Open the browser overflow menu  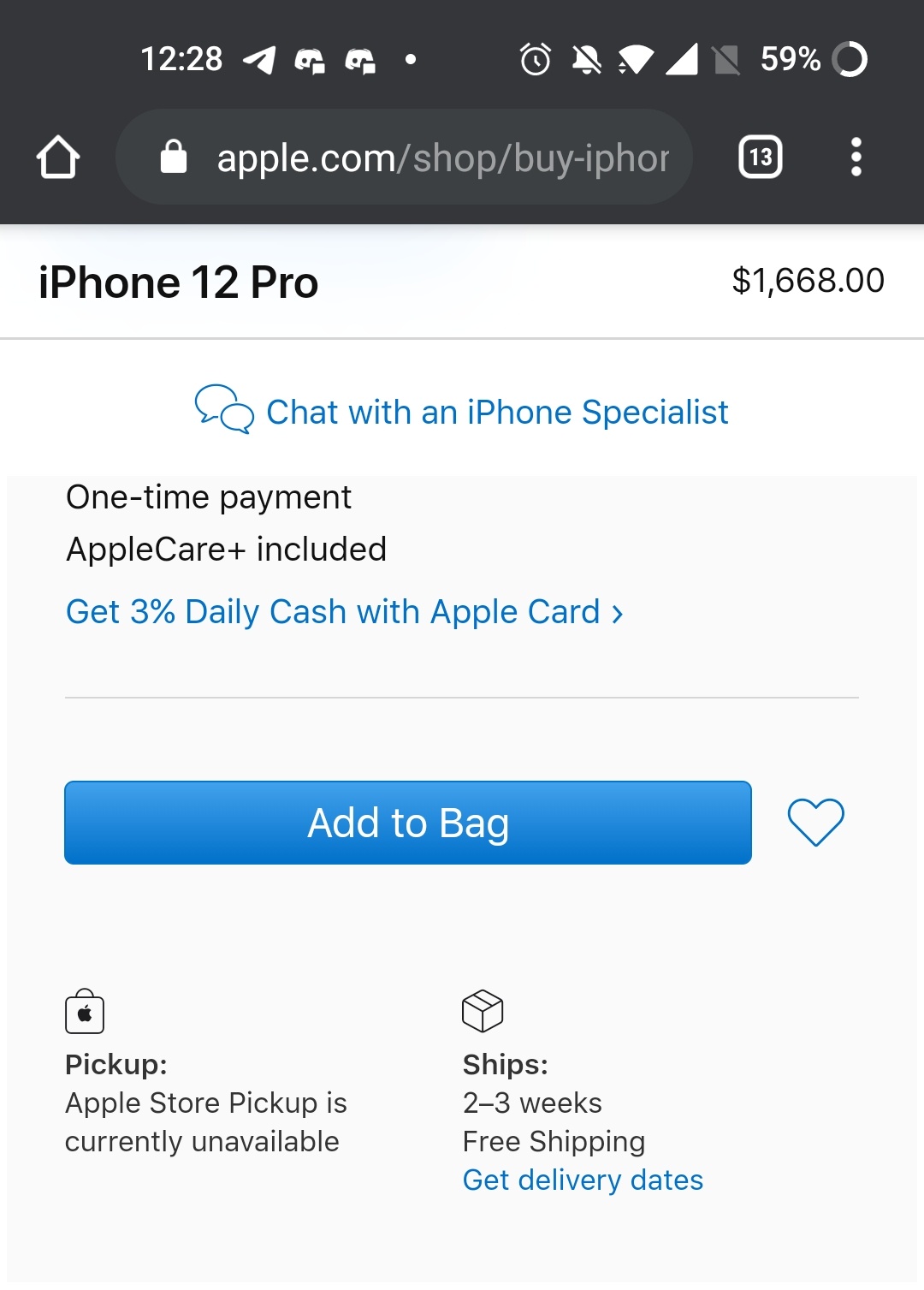[856, 158]
